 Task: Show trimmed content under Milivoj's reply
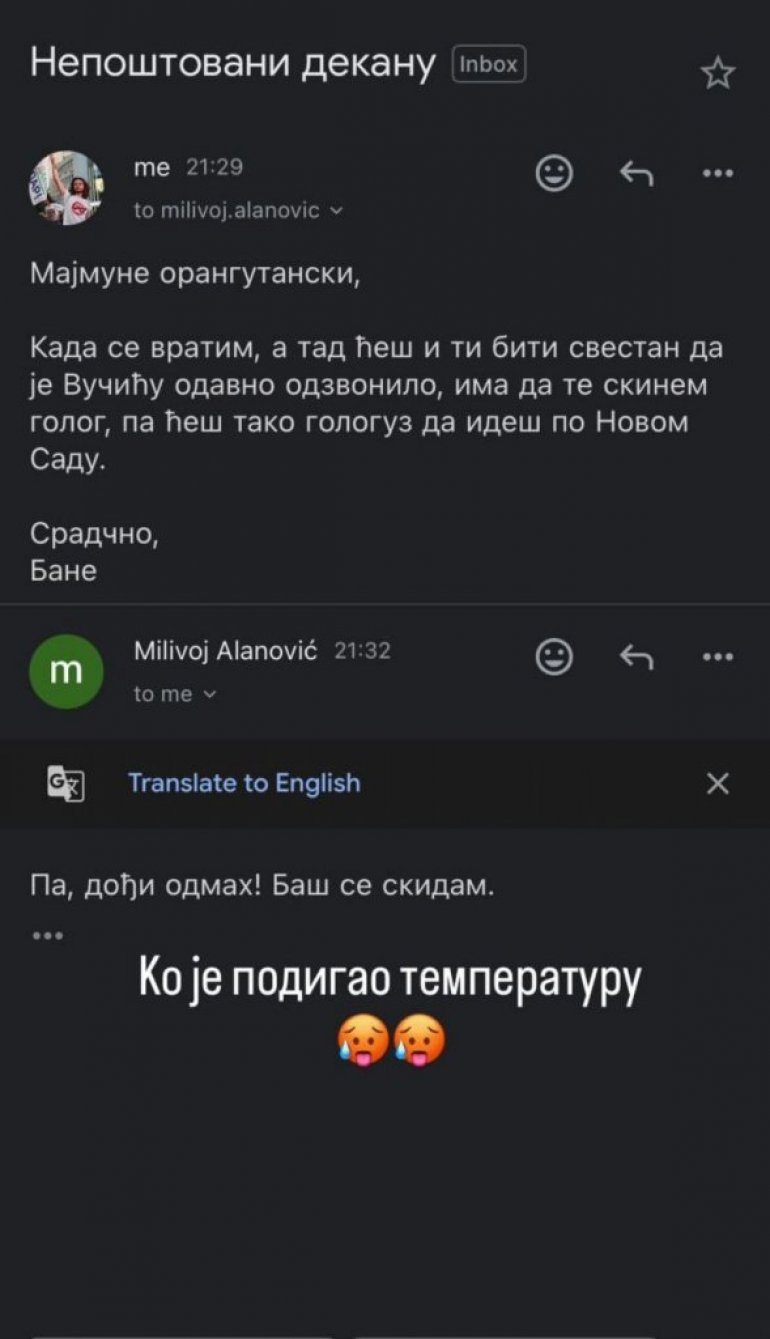tap(48, 937)
